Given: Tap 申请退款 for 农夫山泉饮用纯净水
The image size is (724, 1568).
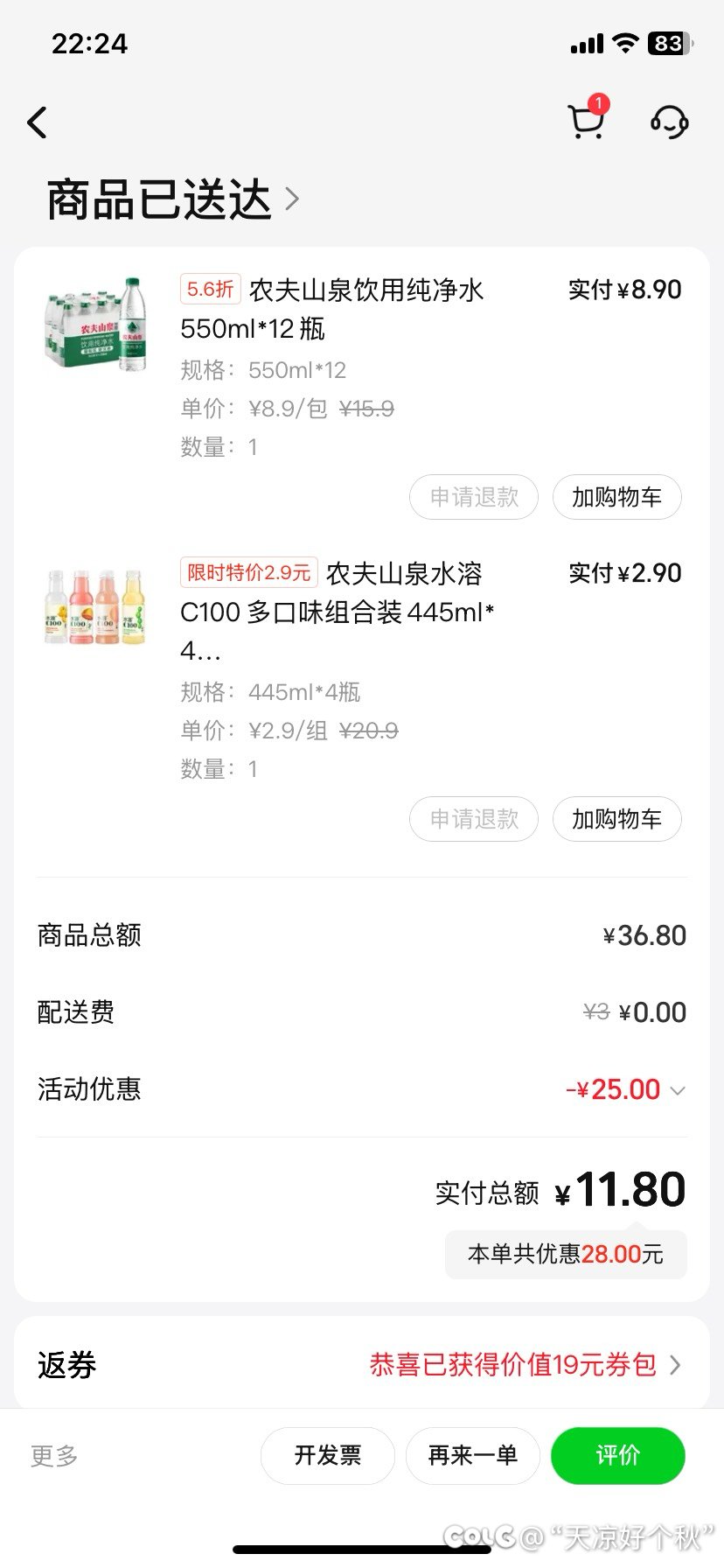Looking at the screenshot, I should [x=474, y=497].
